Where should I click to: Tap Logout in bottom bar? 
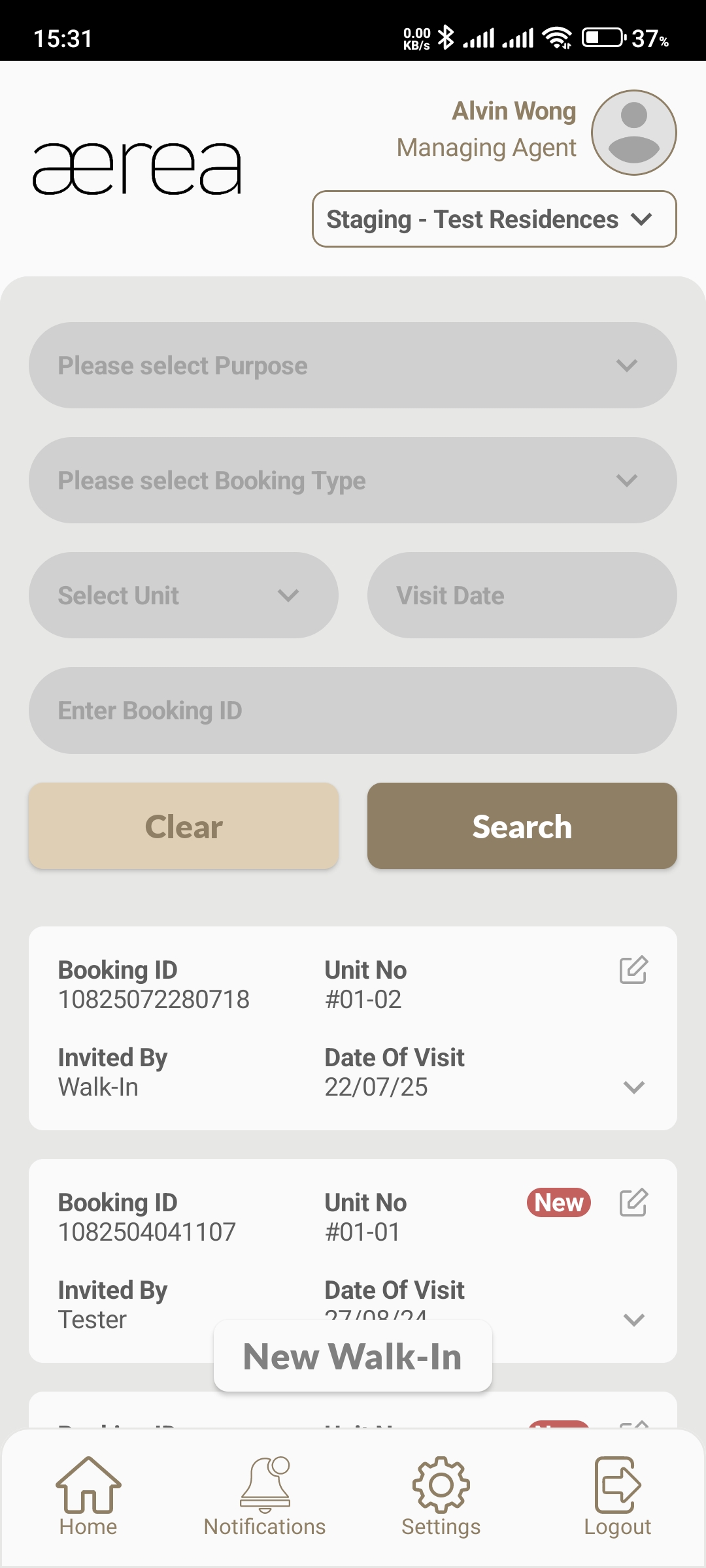617,1497
